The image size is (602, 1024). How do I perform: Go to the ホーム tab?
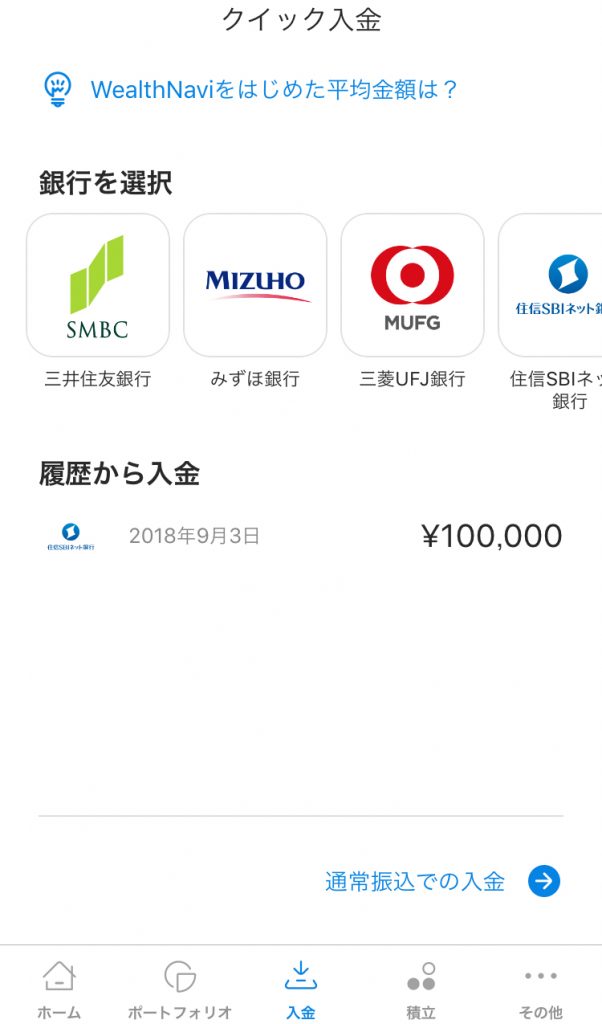tap(59, 989)
